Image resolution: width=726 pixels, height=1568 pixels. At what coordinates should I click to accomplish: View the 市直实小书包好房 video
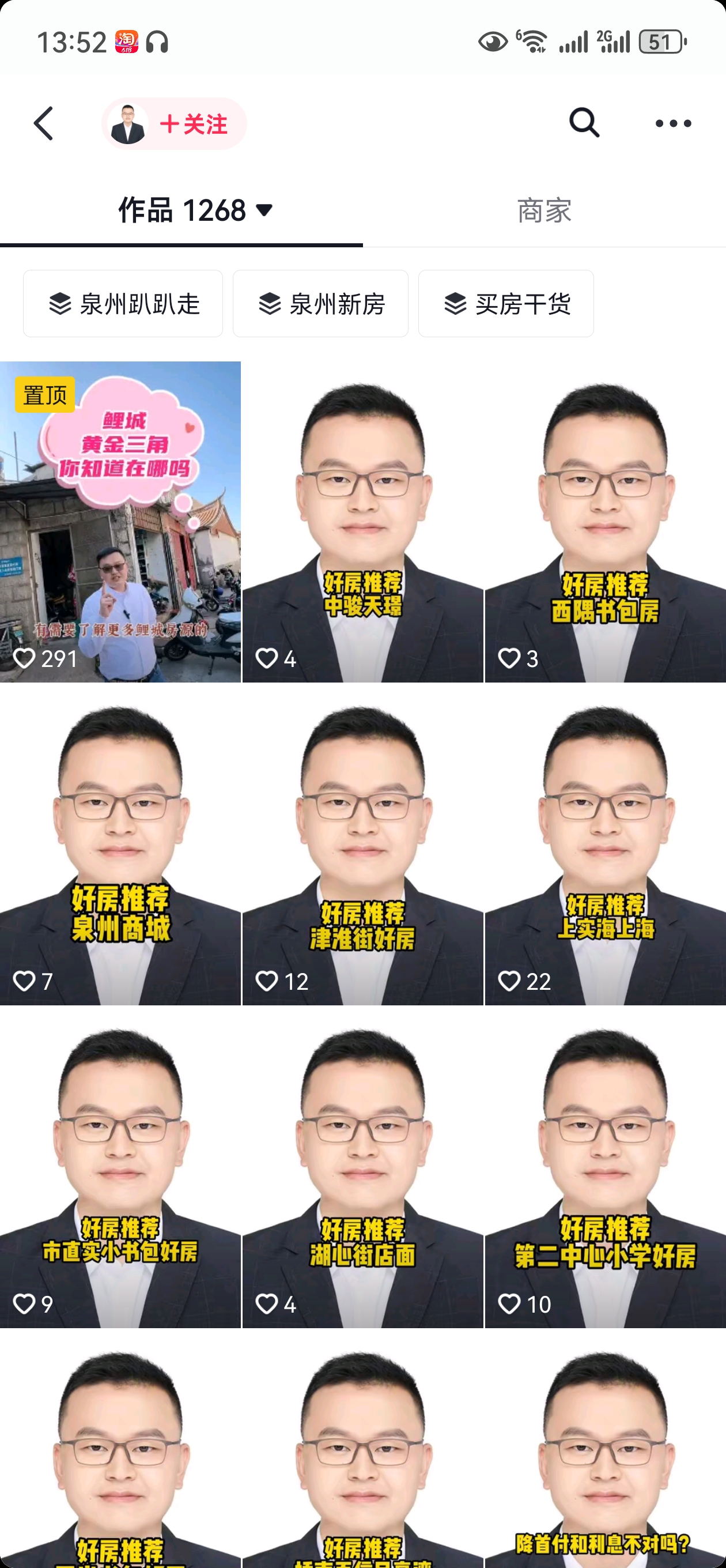click(120, 1167)
